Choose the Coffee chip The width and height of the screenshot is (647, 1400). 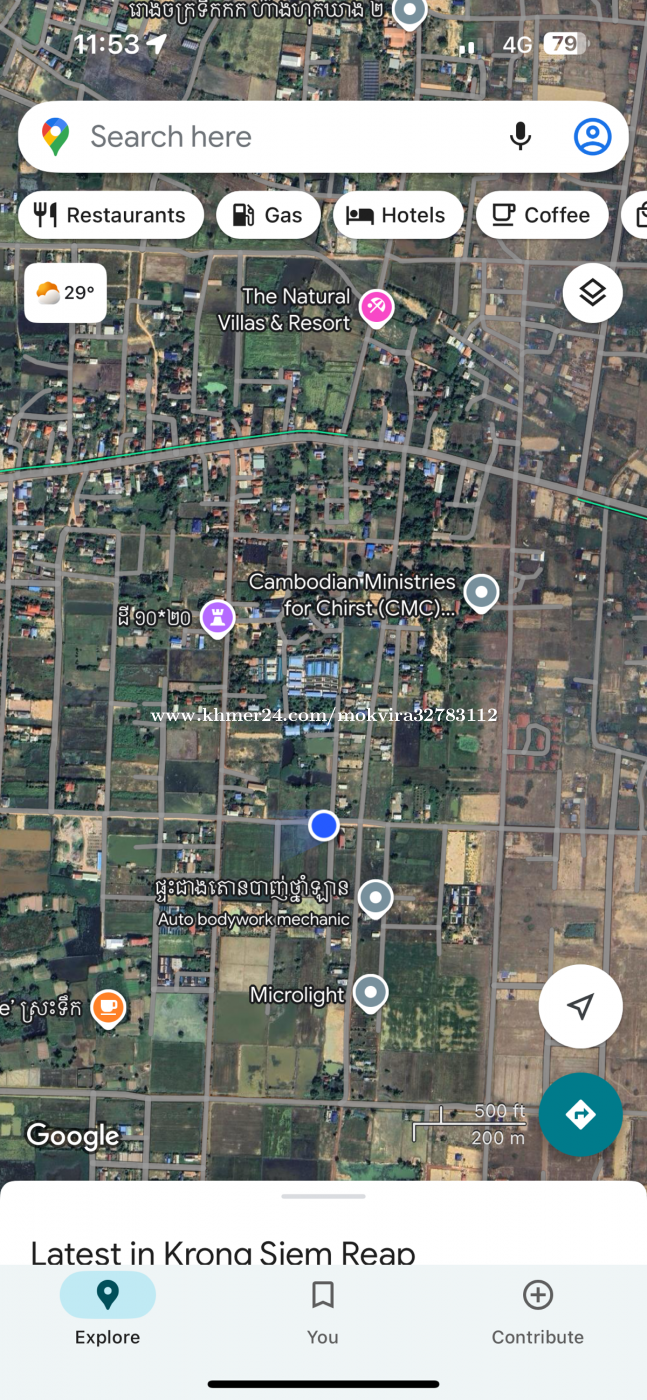[542, 215]
